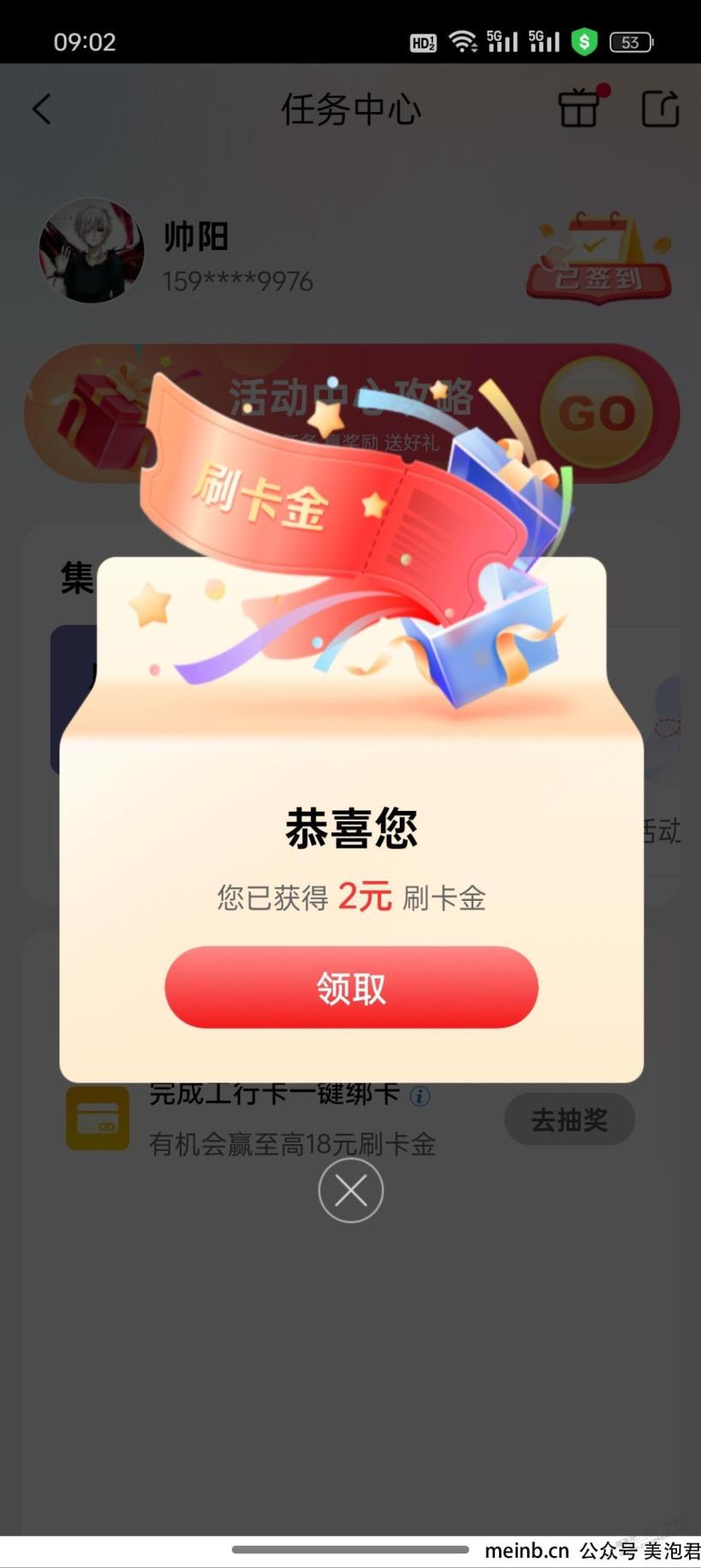Tap 领取 to claim the 2元 刷卡金
The width and height of the screenshot is (701, 1568).
point(351,987)
